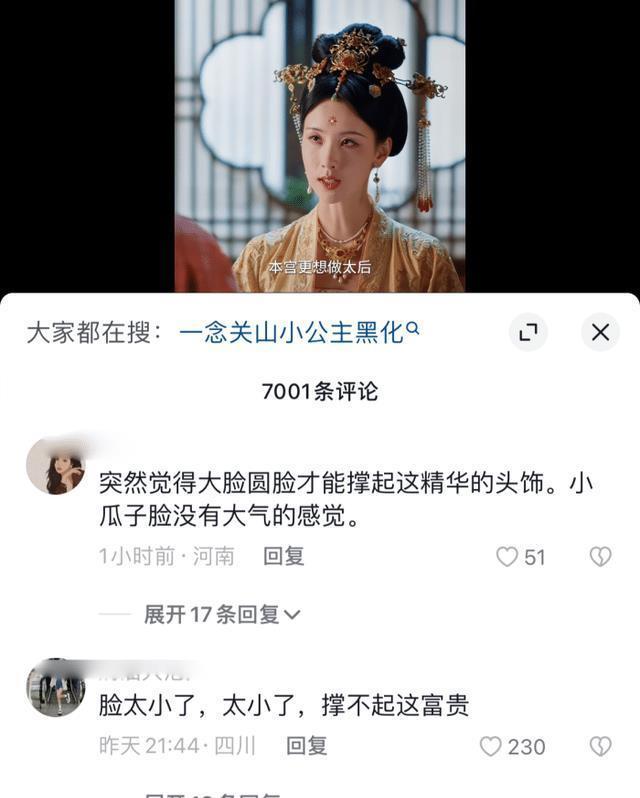Dislike the comment 脸太小了，太小了

tap(600, 746)
